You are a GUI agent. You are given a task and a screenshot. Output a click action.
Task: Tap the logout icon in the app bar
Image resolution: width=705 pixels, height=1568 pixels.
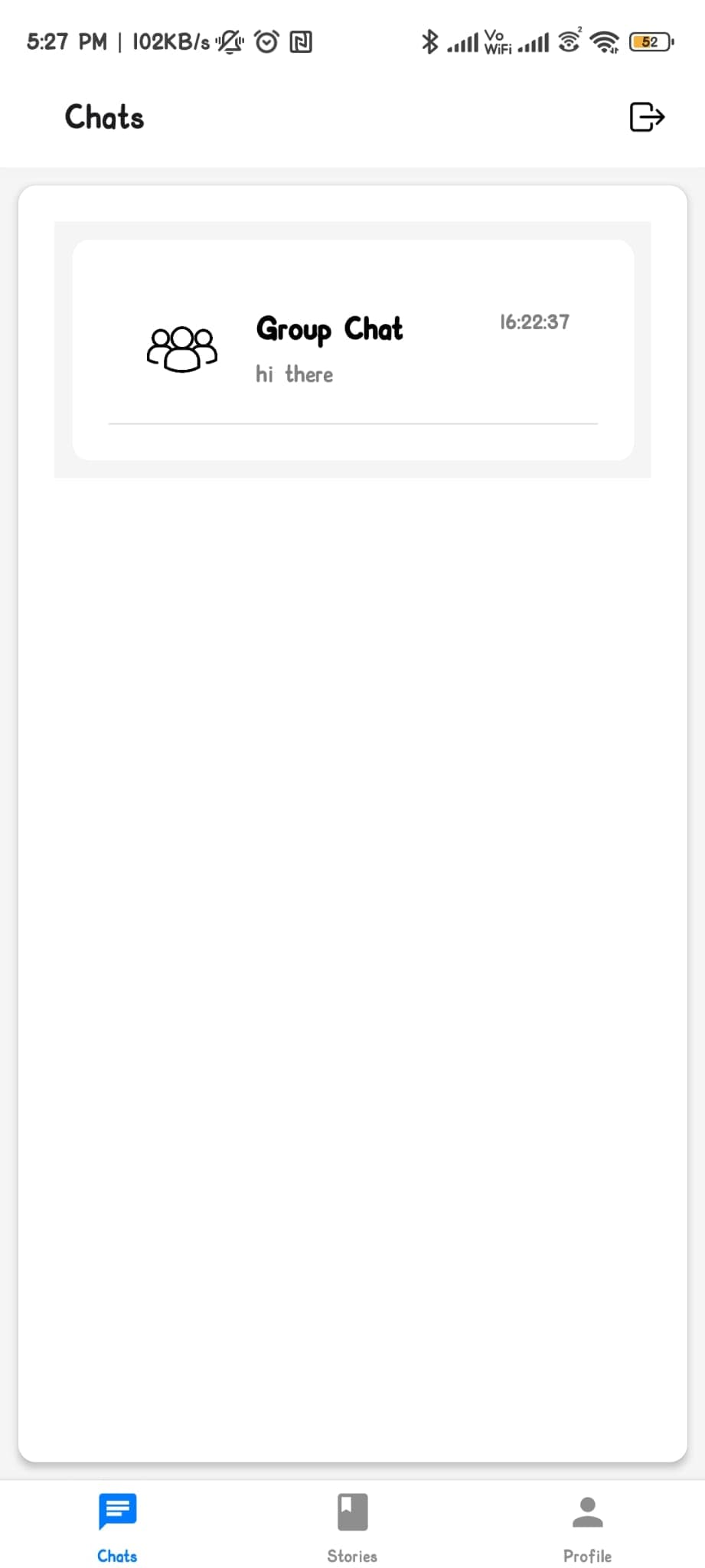click(x=646, y=117)
